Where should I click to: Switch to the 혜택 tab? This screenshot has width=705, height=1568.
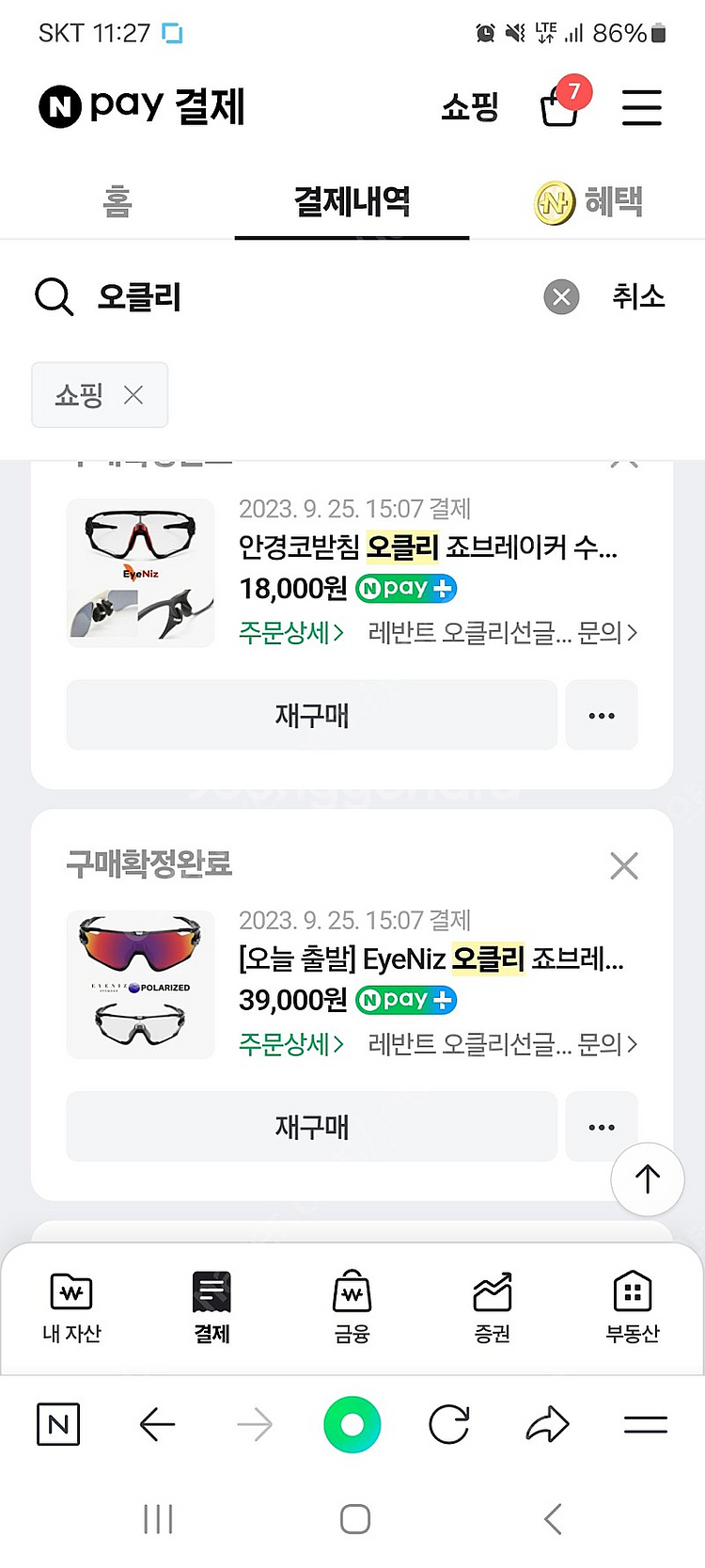click(x=589, y=201)
